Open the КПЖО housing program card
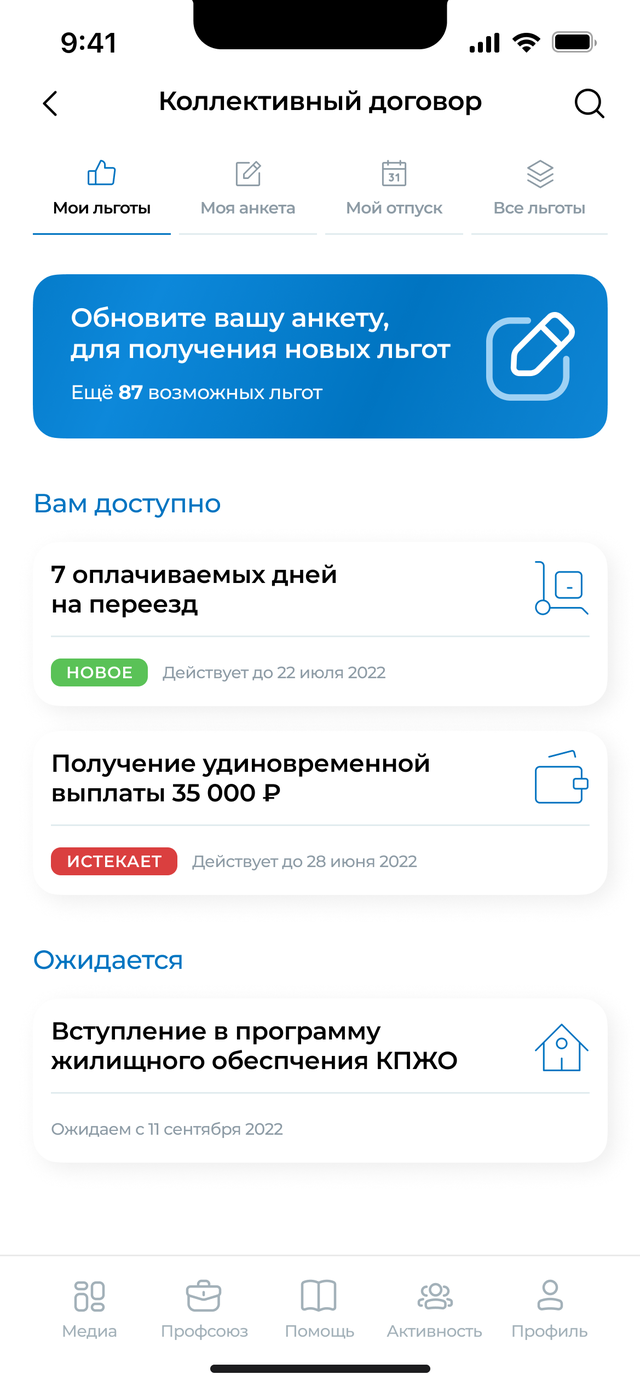 (x=320, y=1080)
